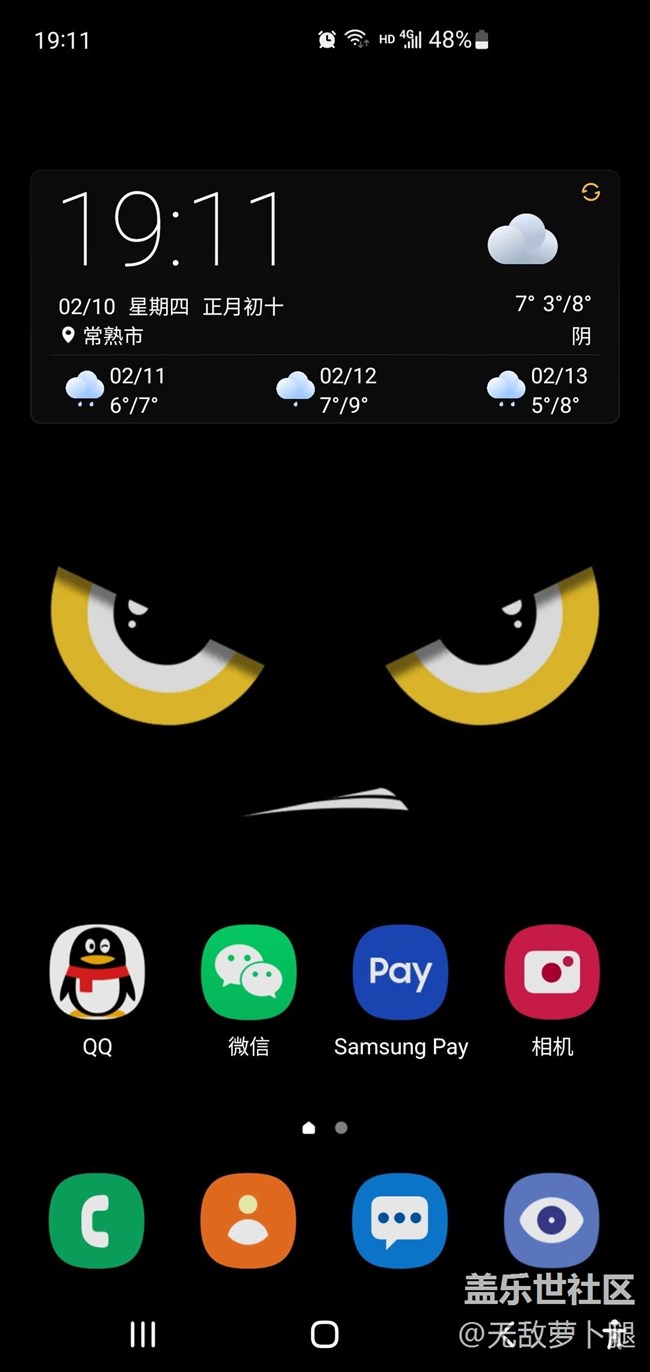
Task: Open recent apps from the navigation bar
Action: (x=143, y=1334)
